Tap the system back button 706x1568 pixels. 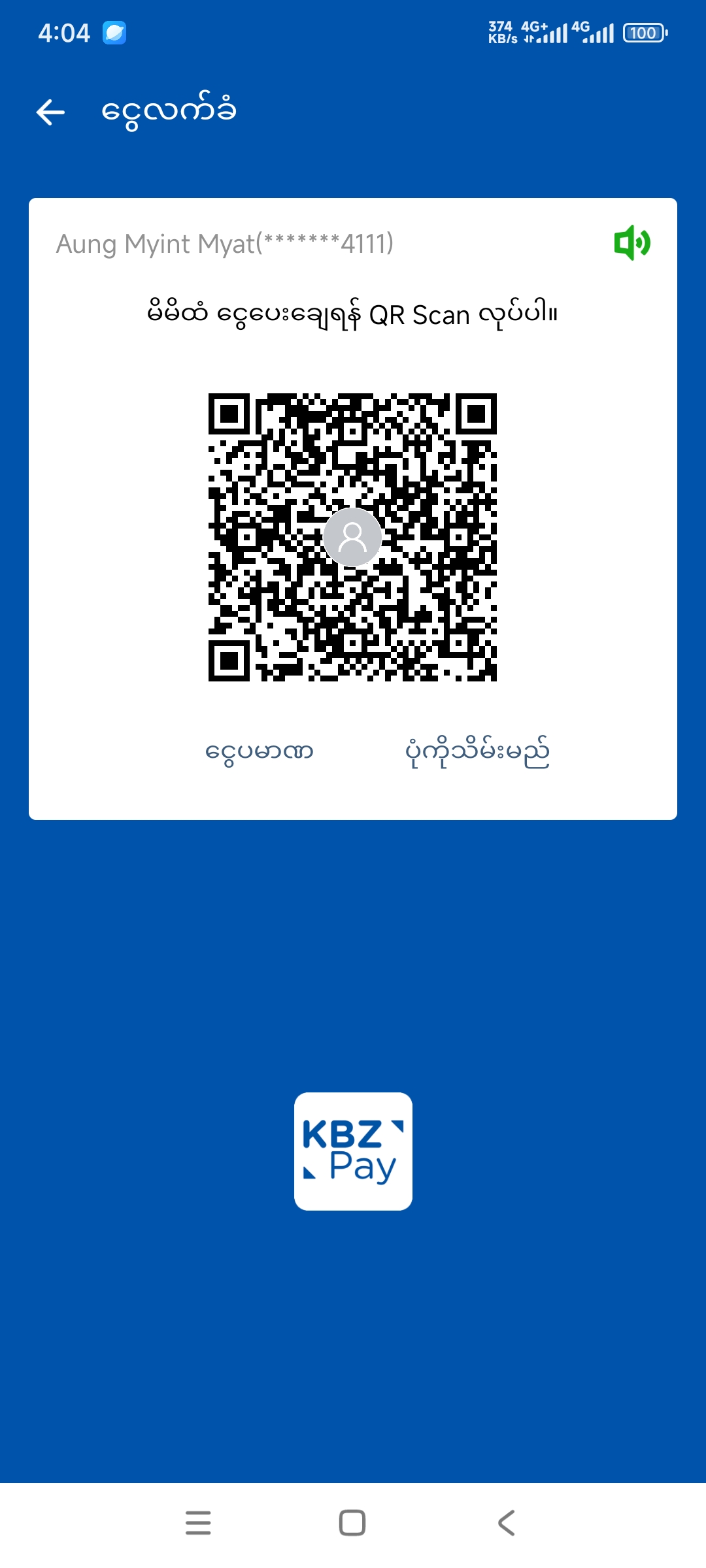pyautogui.click(x=507, y=1522)
